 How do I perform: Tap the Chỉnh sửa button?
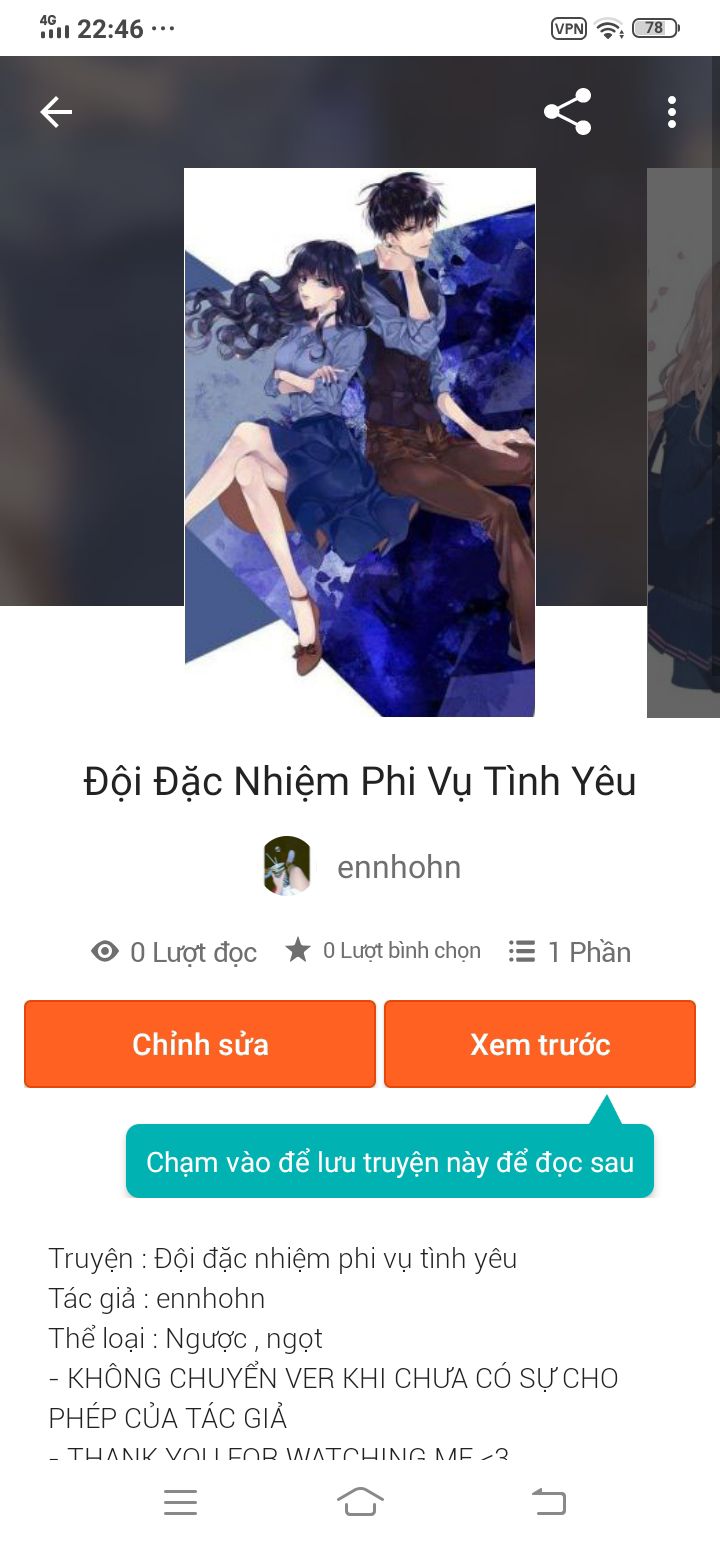[x=200, y=1044]
